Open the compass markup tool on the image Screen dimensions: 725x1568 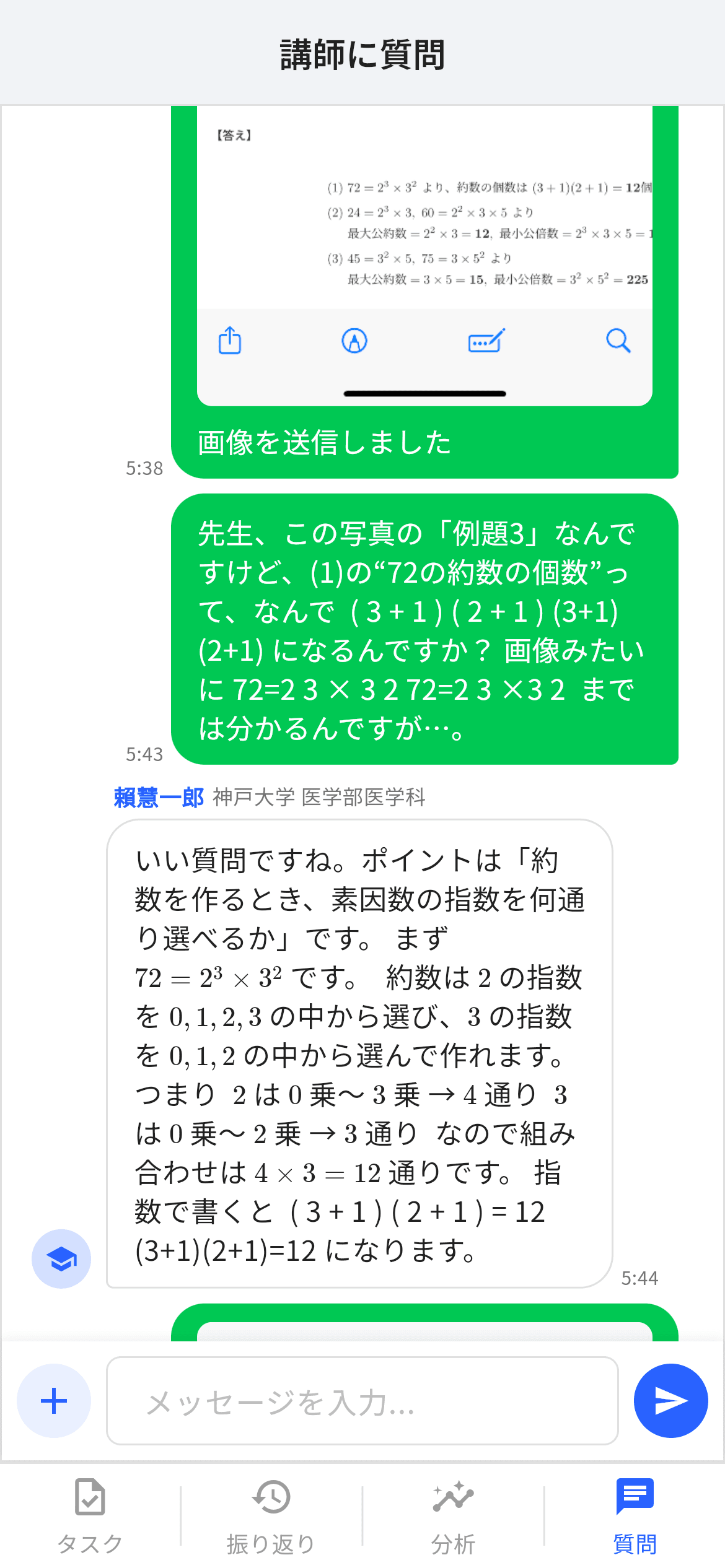356,341
